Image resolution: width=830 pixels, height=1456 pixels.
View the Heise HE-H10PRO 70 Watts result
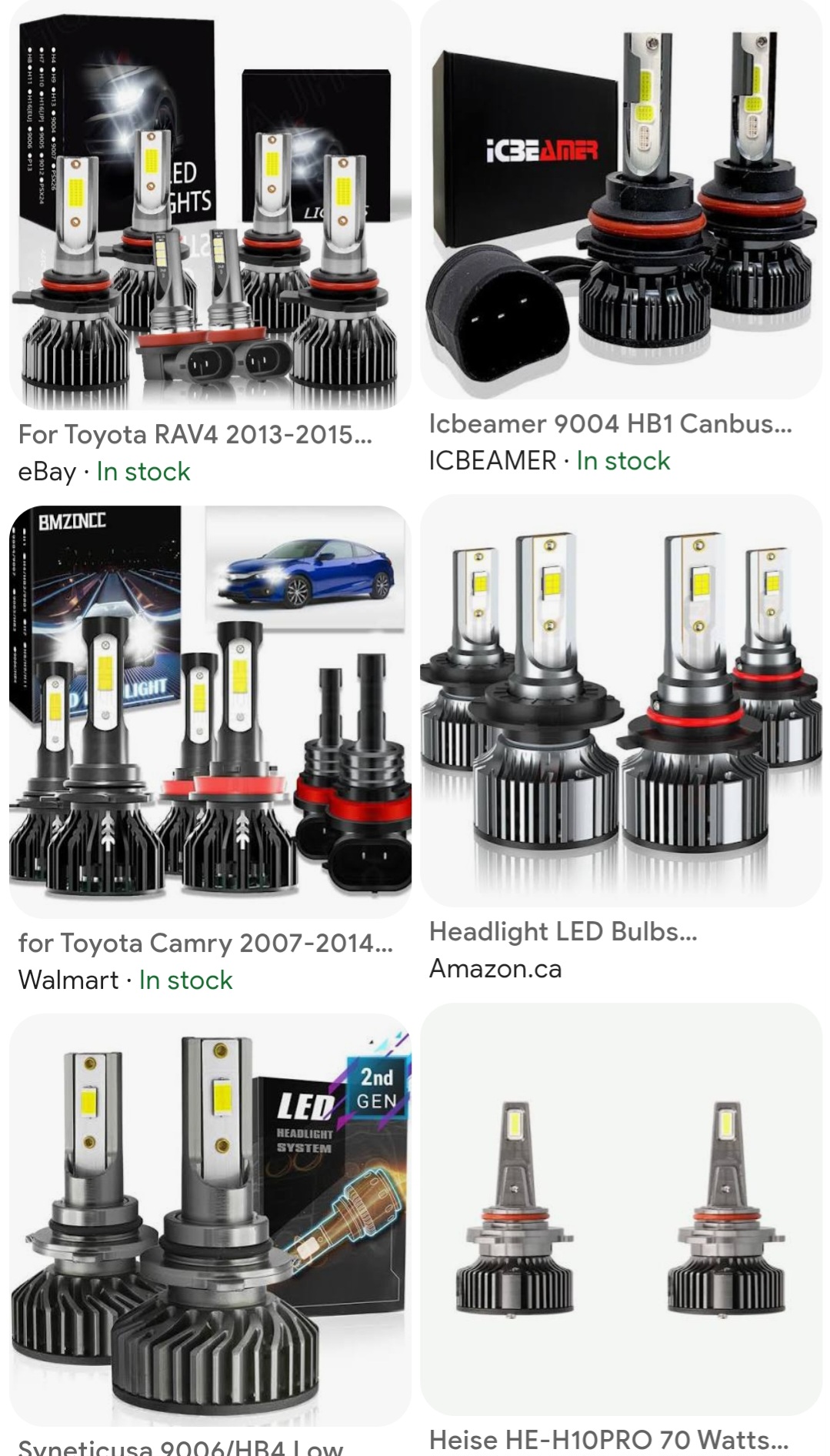point(621,1210)
